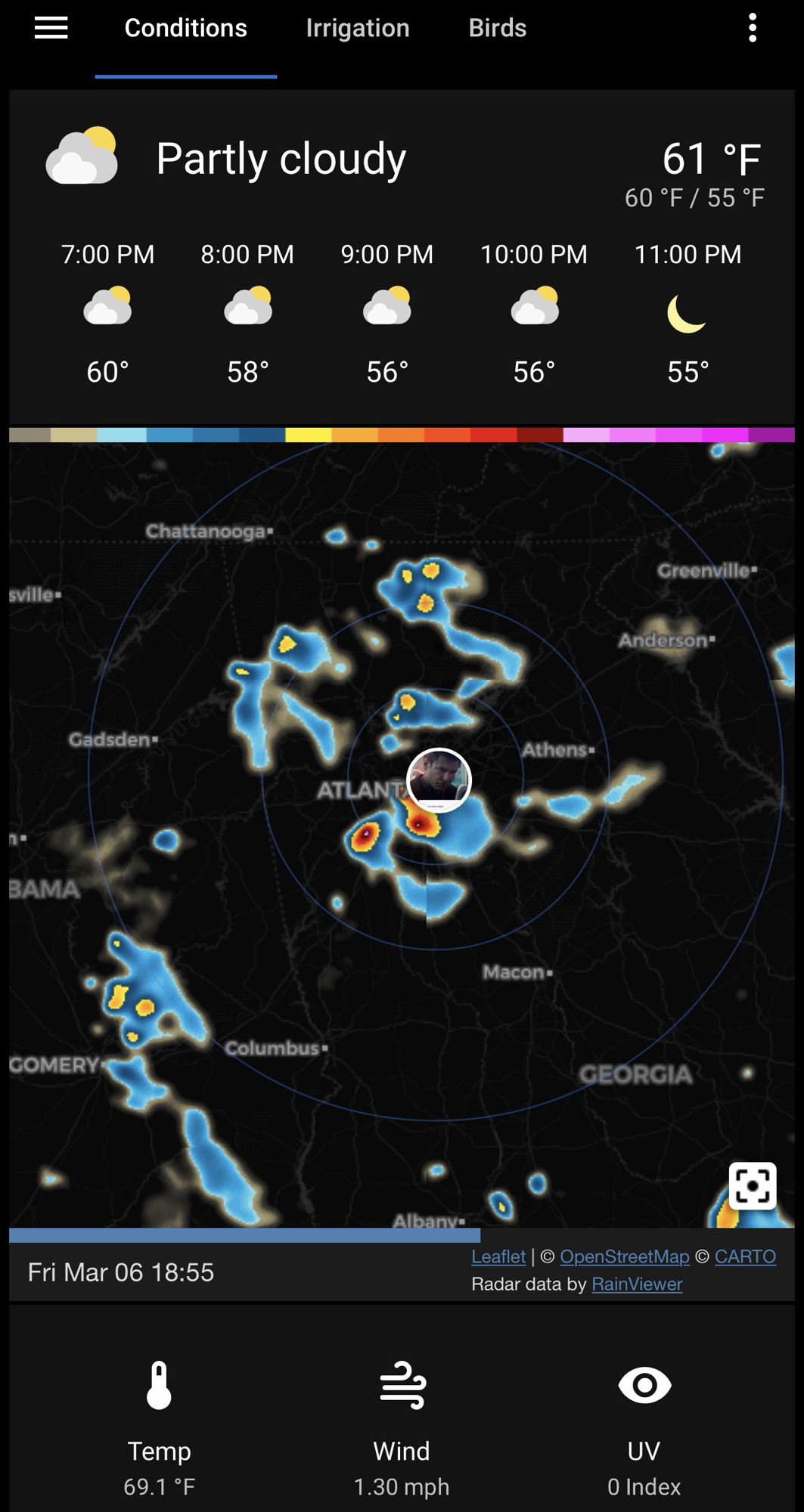Visit the RainViewer radar data link
The width and height of the screenshot is (804, 1512).
637,1284
